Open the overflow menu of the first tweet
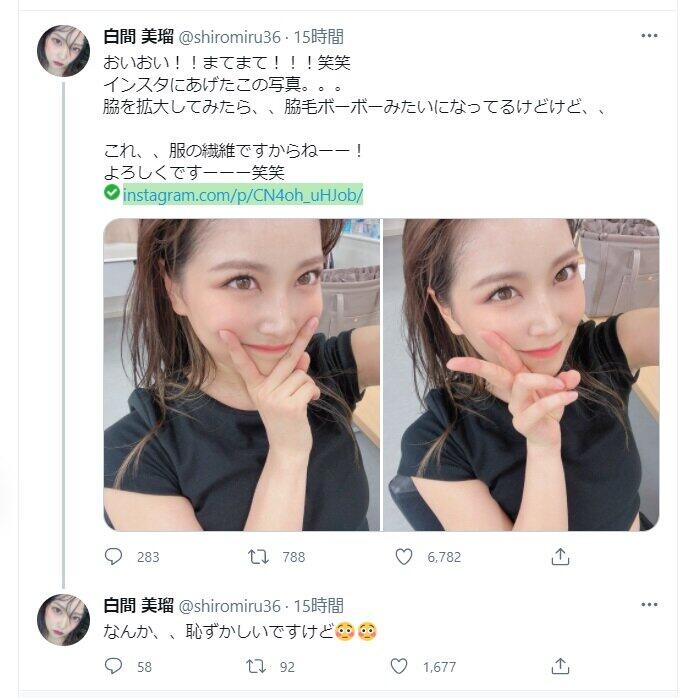This screenshot has height=698, width=698. coord(649,36)
